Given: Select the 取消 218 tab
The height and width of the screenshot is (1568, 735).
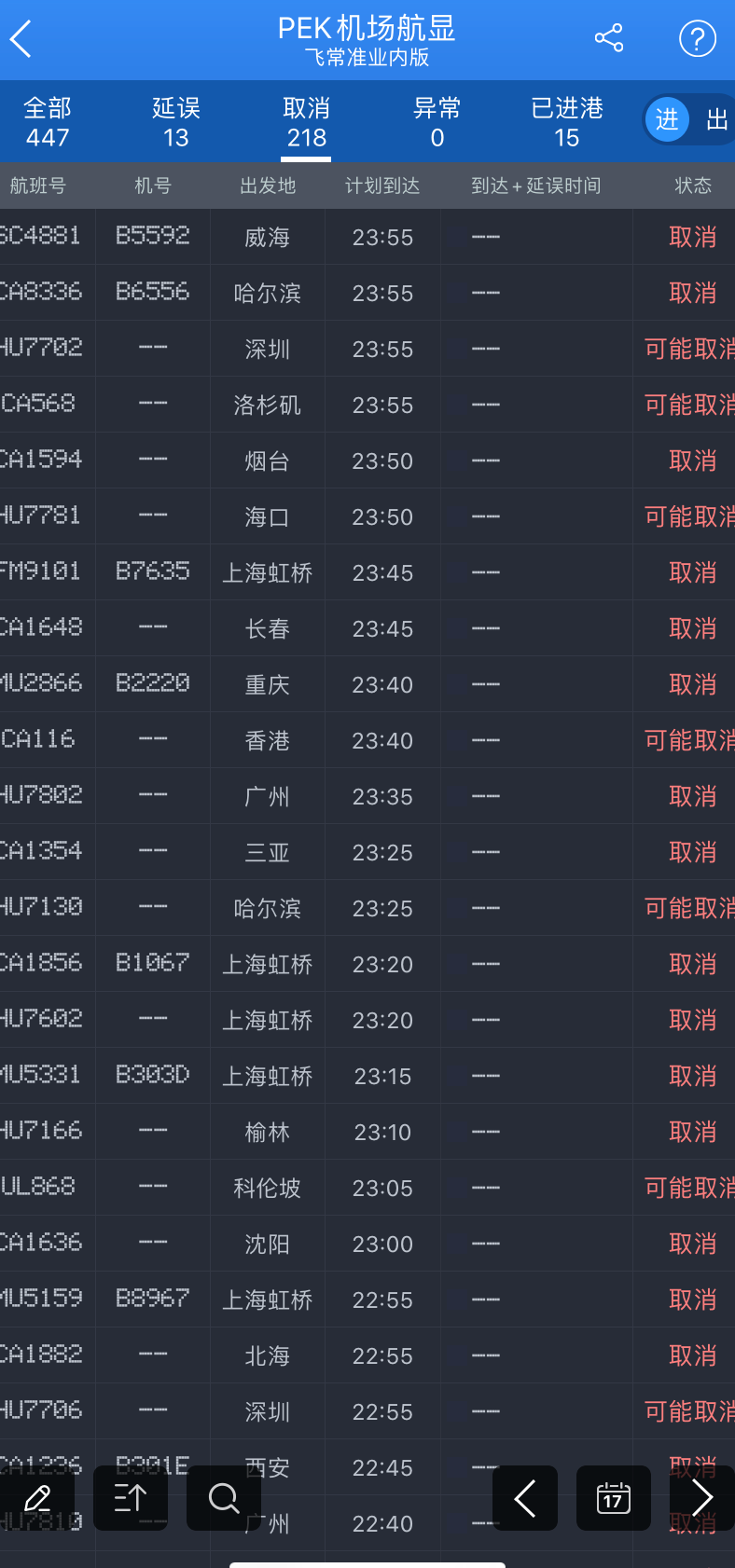Looking at the screenshot, I should 306,122.
